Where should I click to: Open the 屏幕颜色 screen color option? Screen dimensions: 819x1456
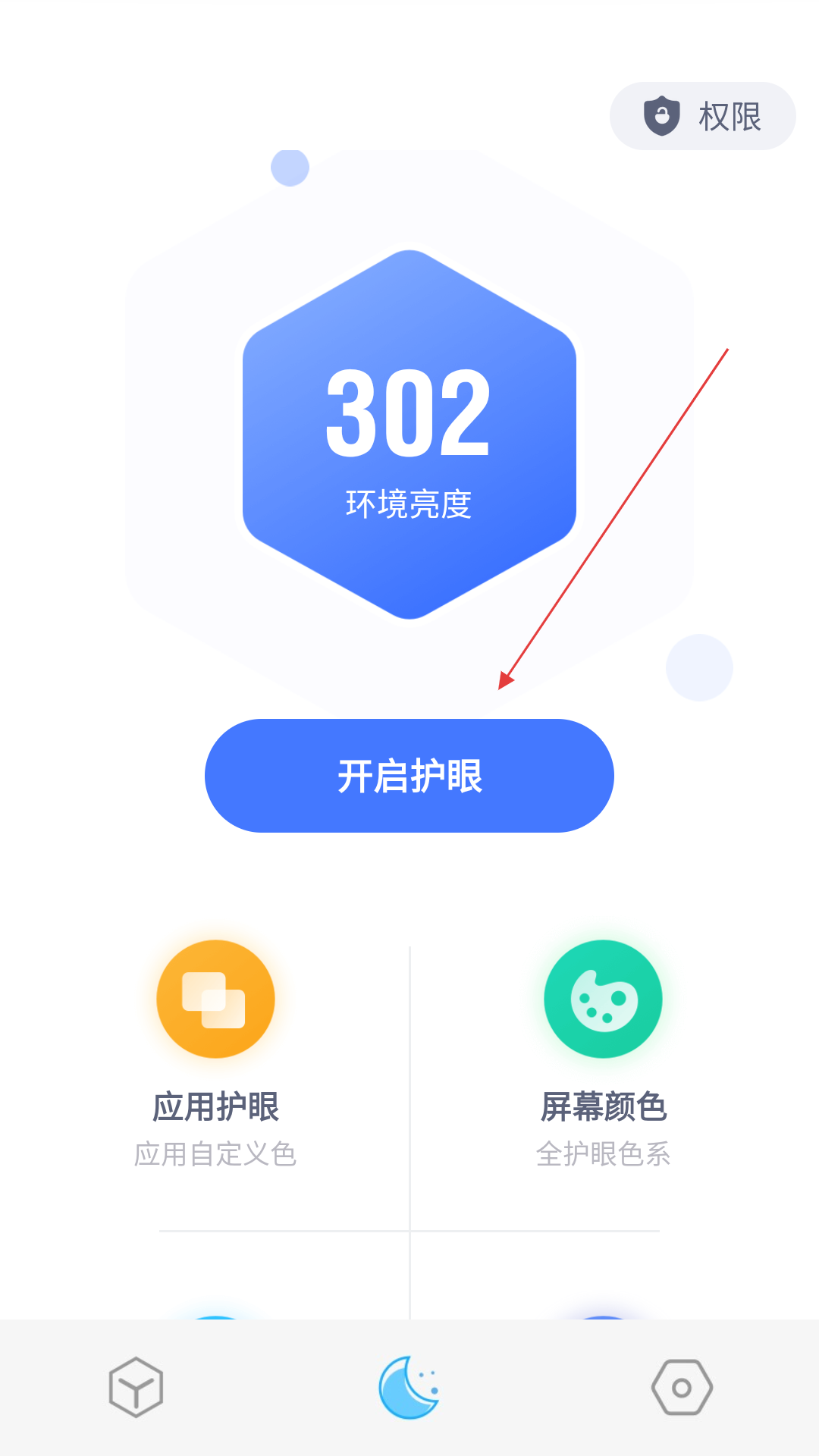coord(604,1054)
